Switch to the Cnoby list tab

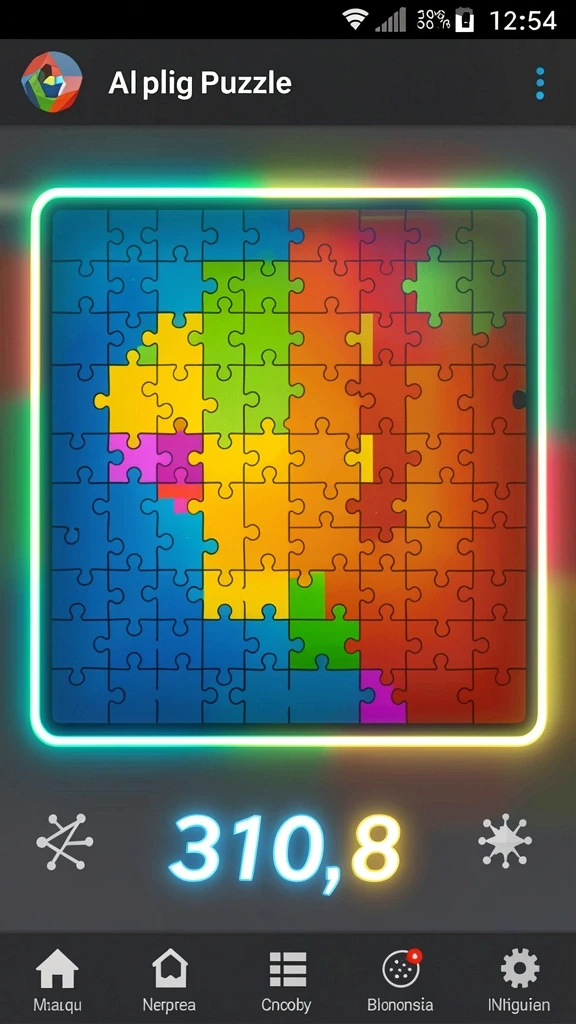coord(287,980)
